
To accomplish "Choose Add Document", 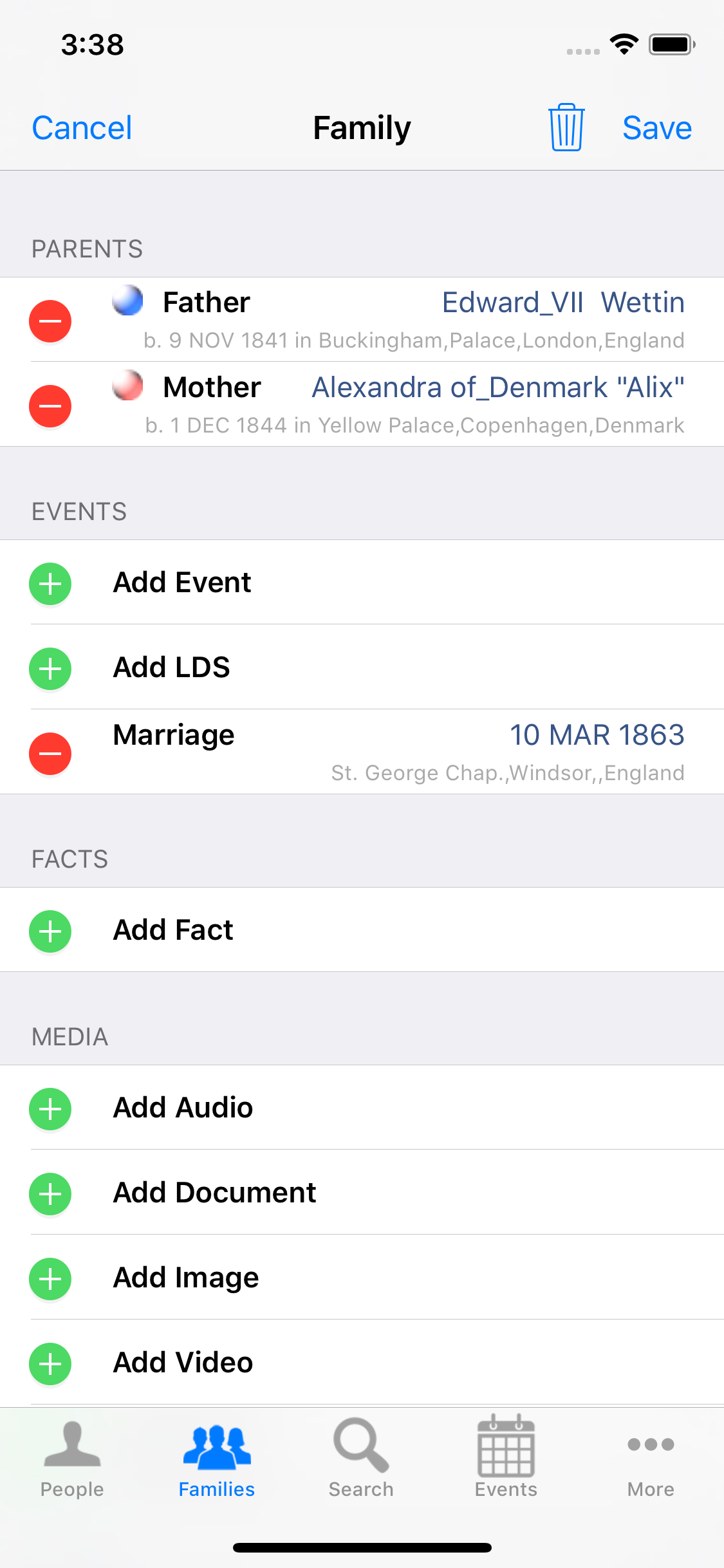I will (x=214, y=1193).
